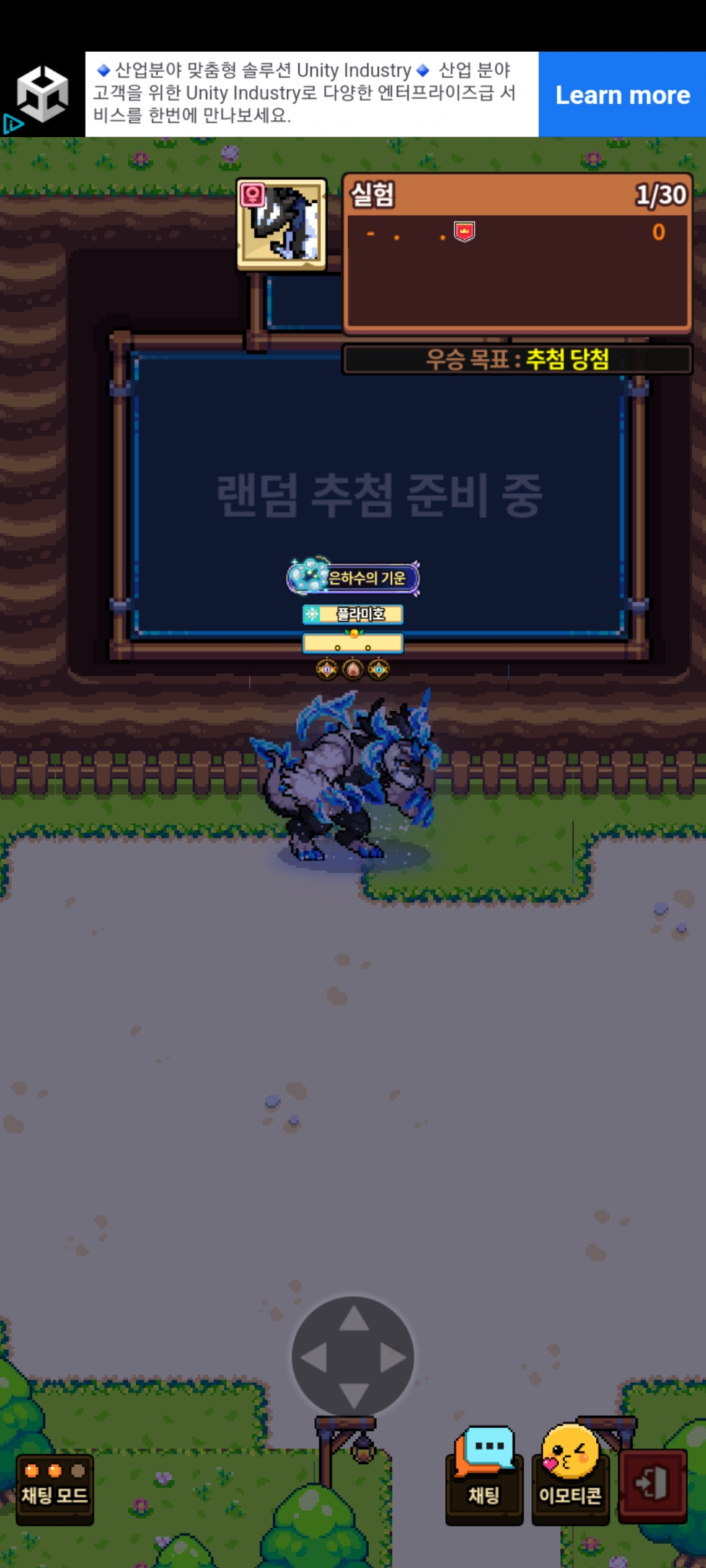
Task: Tap Learn more on the Unity ad
Action: pos(622,95)
